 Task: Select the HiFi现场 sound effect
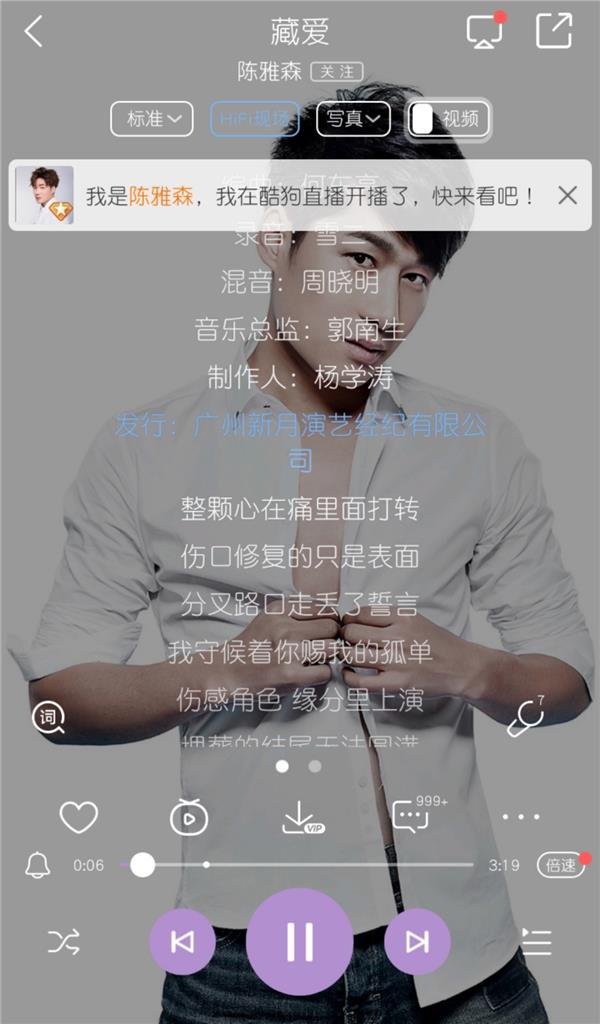pyautogui.click(x=254, y=119)
